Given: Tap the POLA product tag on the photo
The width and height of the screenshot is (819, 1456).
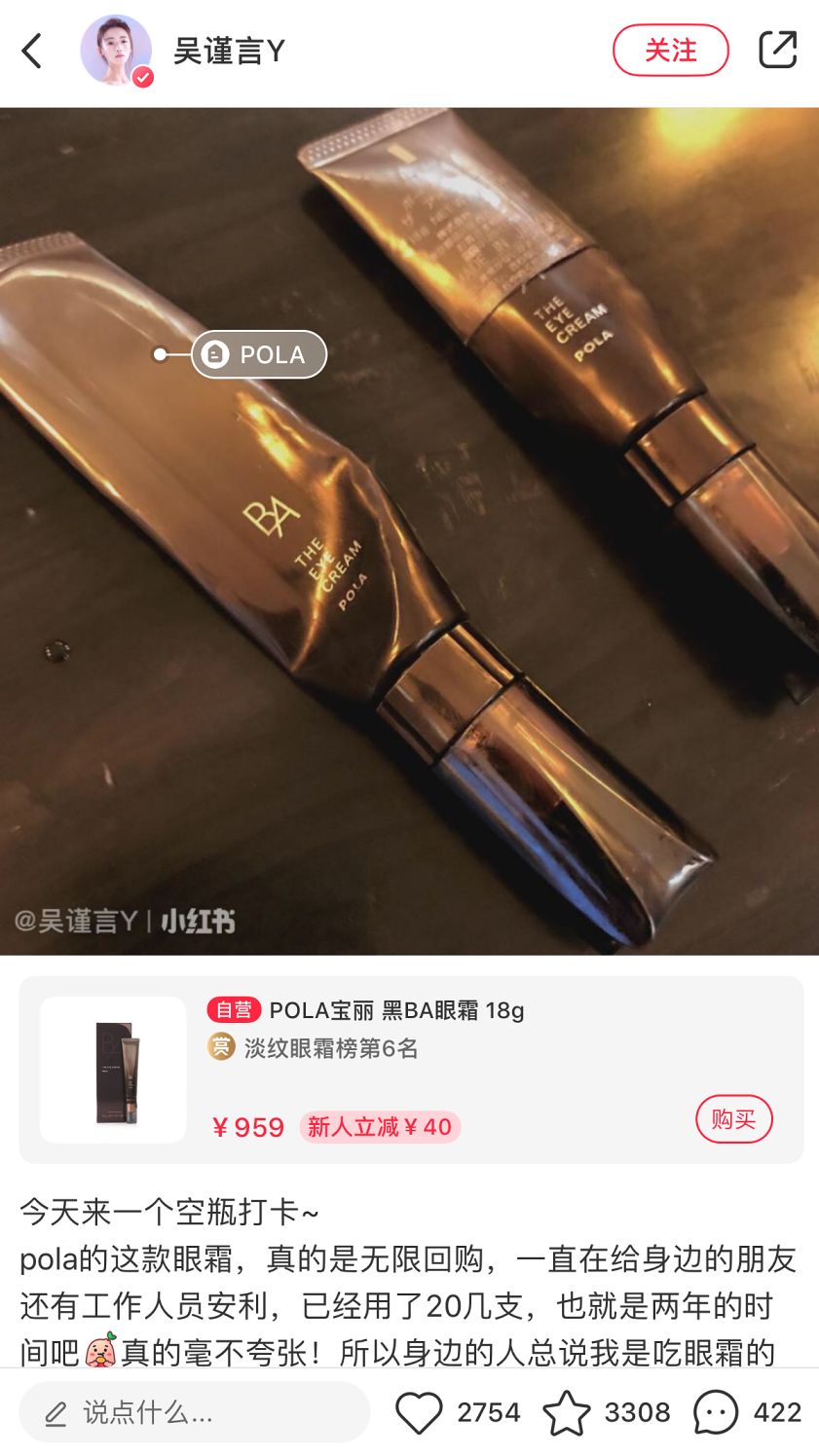Looking at the screenshot, I should pos(257,354).
